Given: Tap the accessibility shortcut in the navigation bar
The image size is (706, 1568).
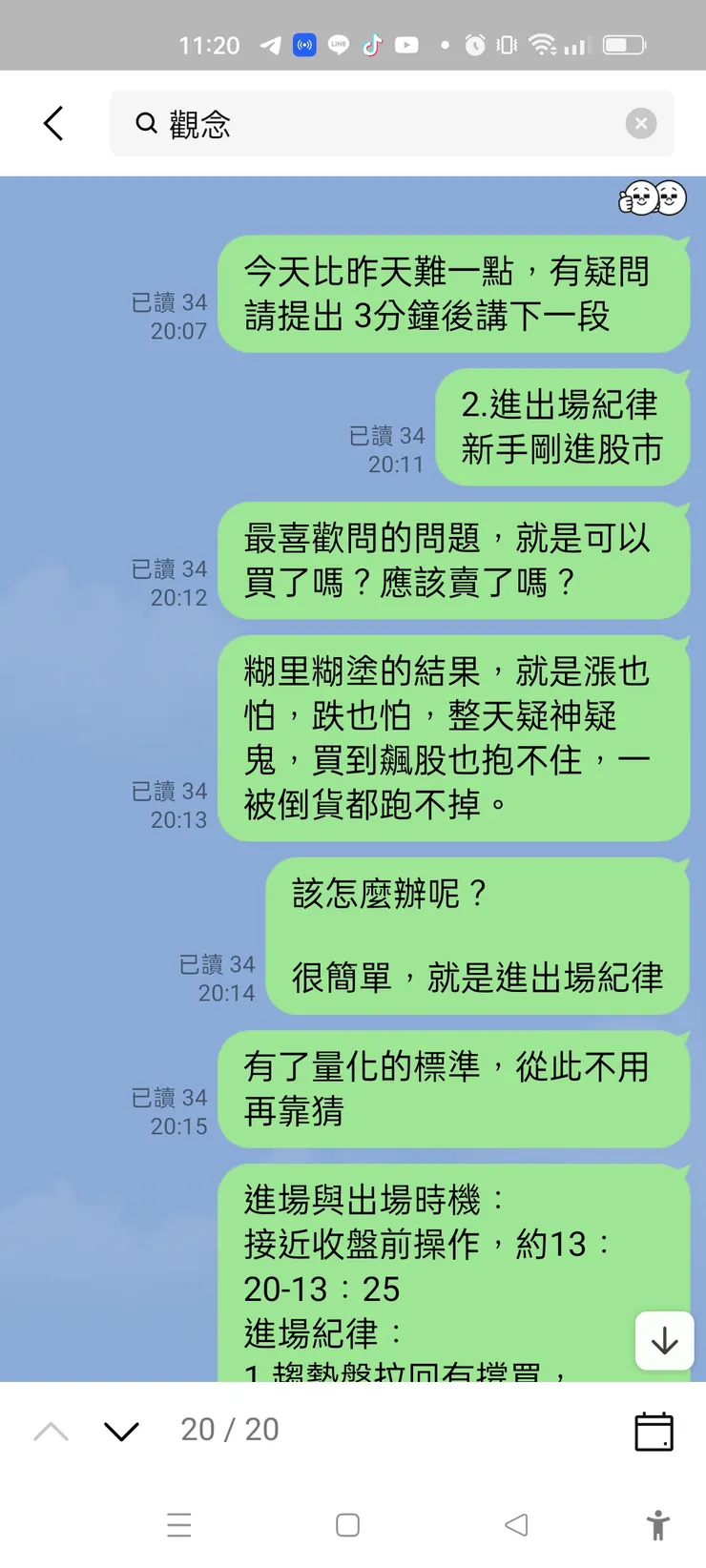Looking at the screenshot, I should tap(658, 1525).
